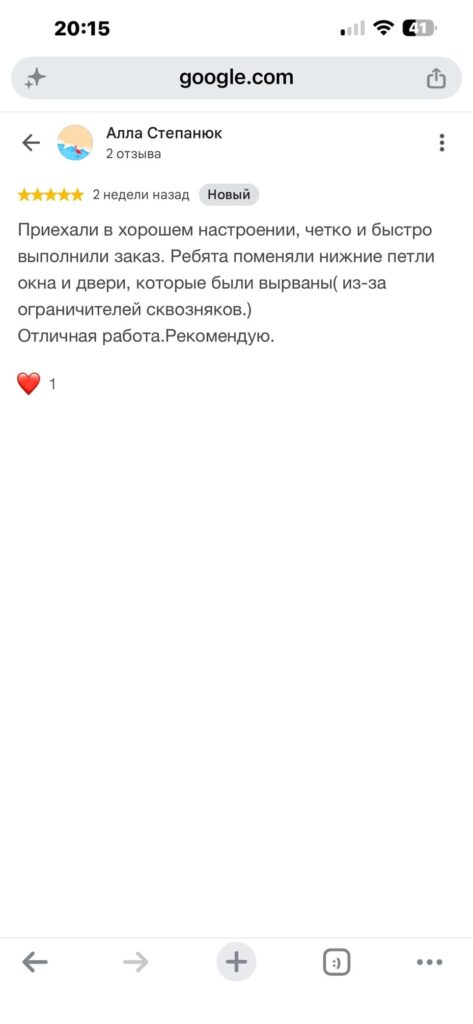Screen dimensions: 473x1024
Task: Open the review's three-dot overflow menu
Action: point(442,142)
